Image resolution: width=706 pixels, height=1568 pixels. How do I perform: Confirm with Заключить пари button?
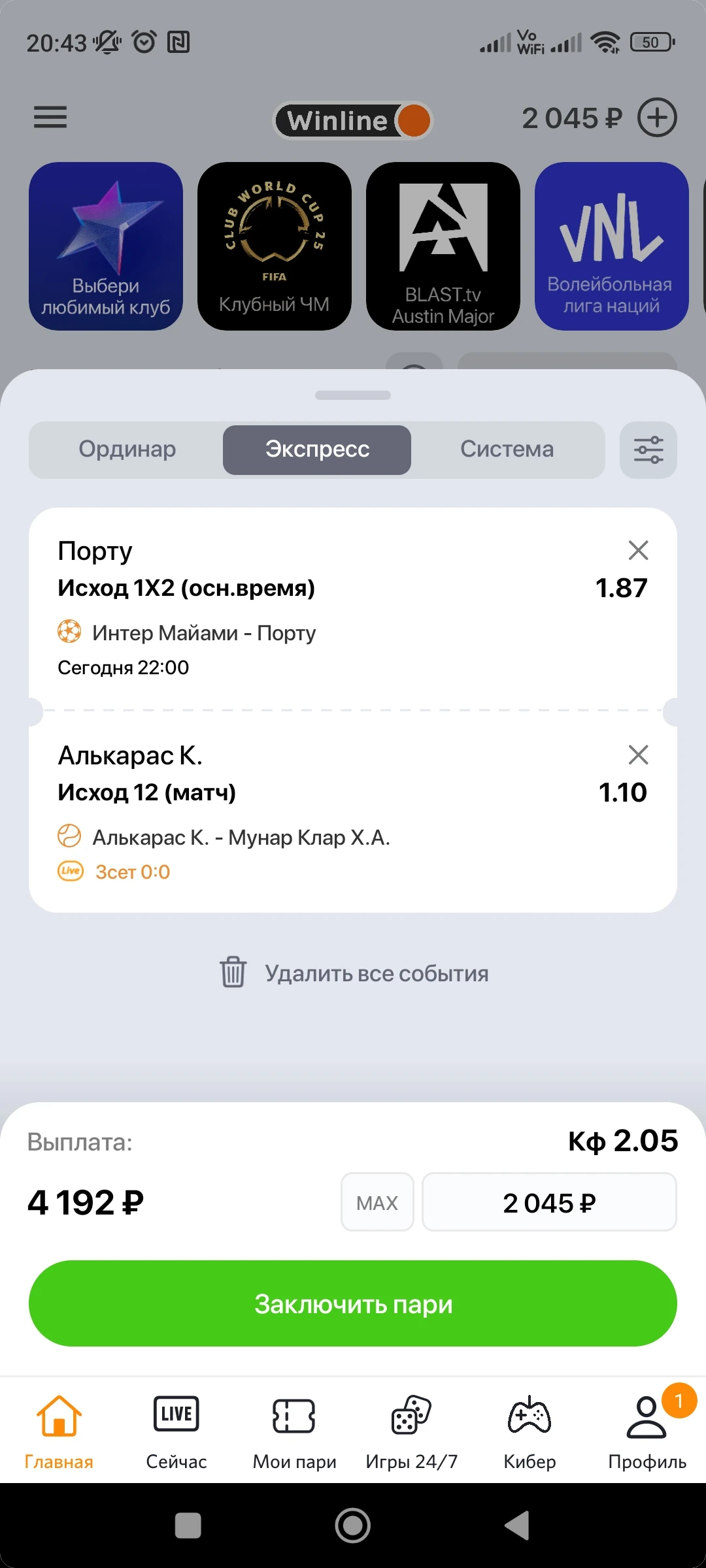point(353,1303)
